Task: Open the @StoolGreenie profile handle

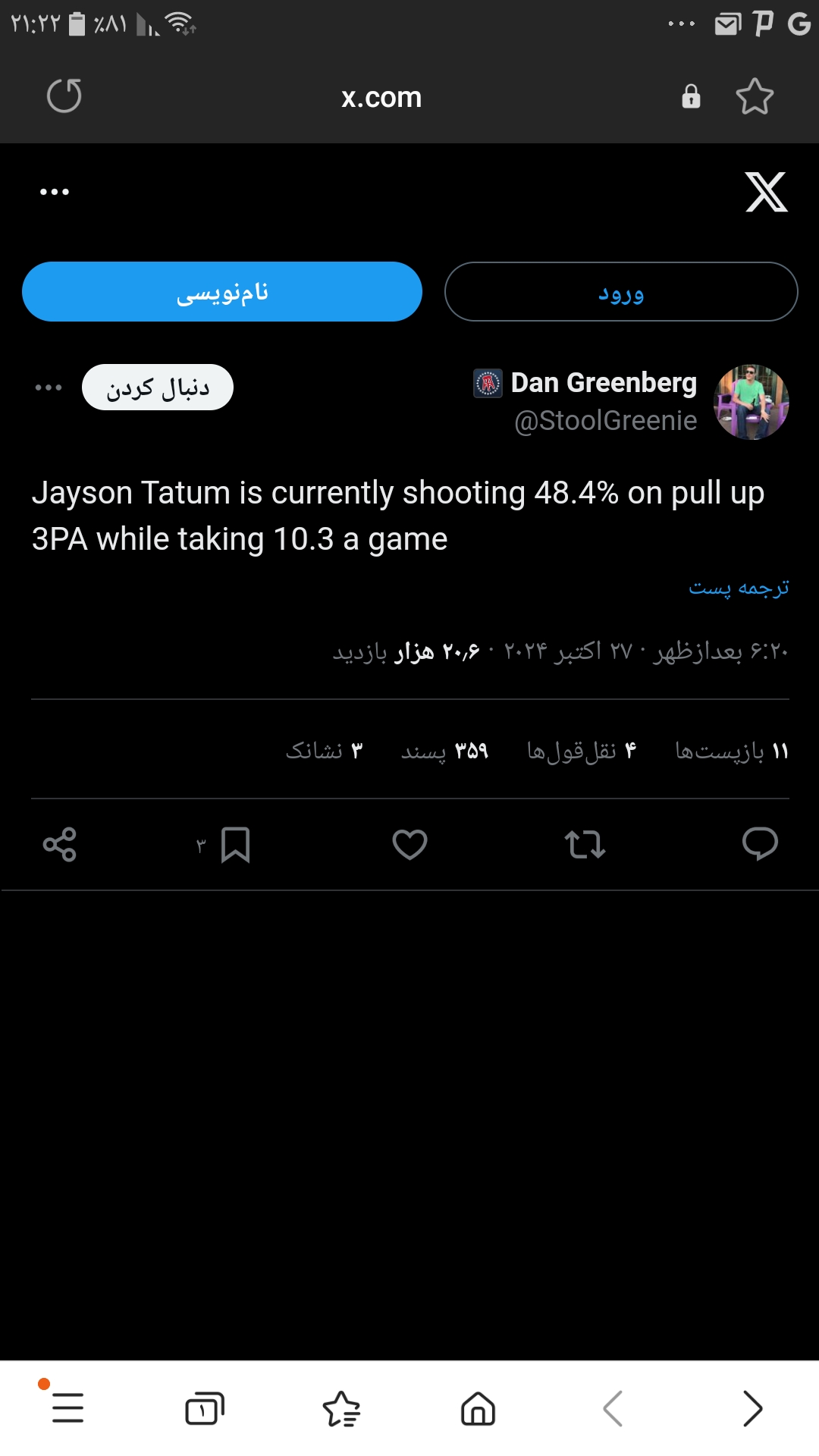Action: tap(605, 421)
